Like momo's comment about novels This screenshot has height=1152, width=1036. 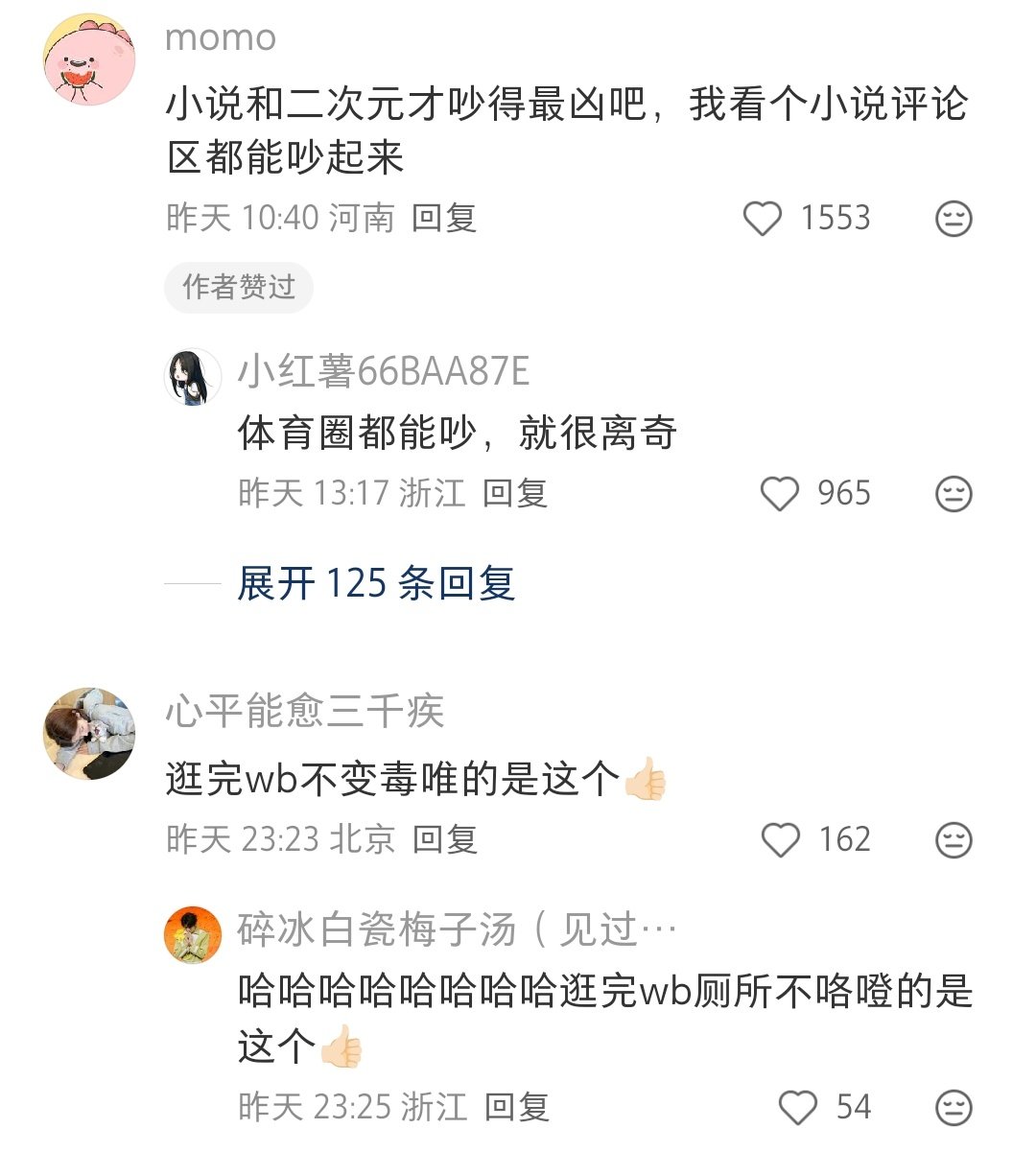click(x=764, y=219)
